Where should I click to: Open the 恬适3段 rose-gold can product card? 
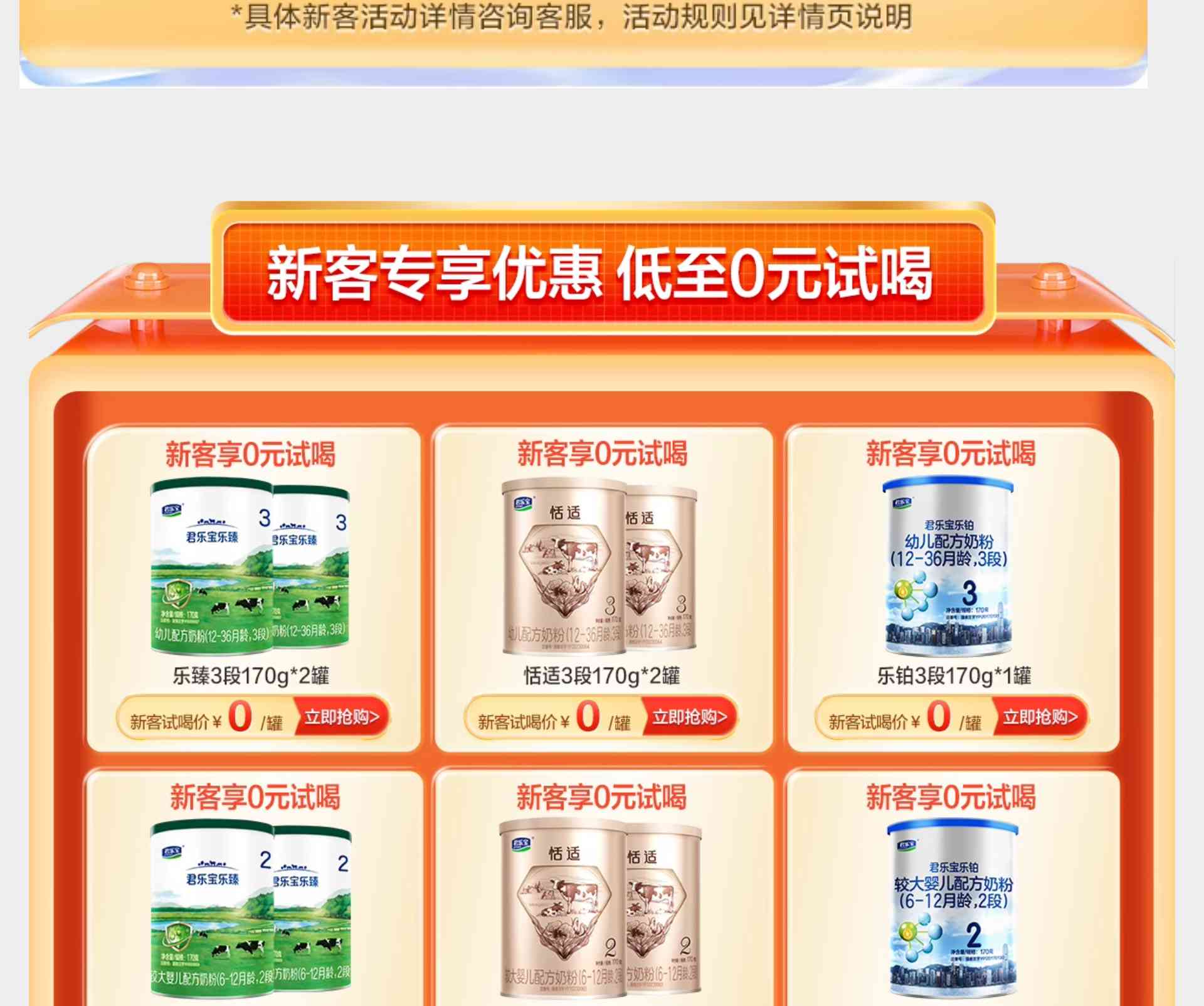(599, 568)
